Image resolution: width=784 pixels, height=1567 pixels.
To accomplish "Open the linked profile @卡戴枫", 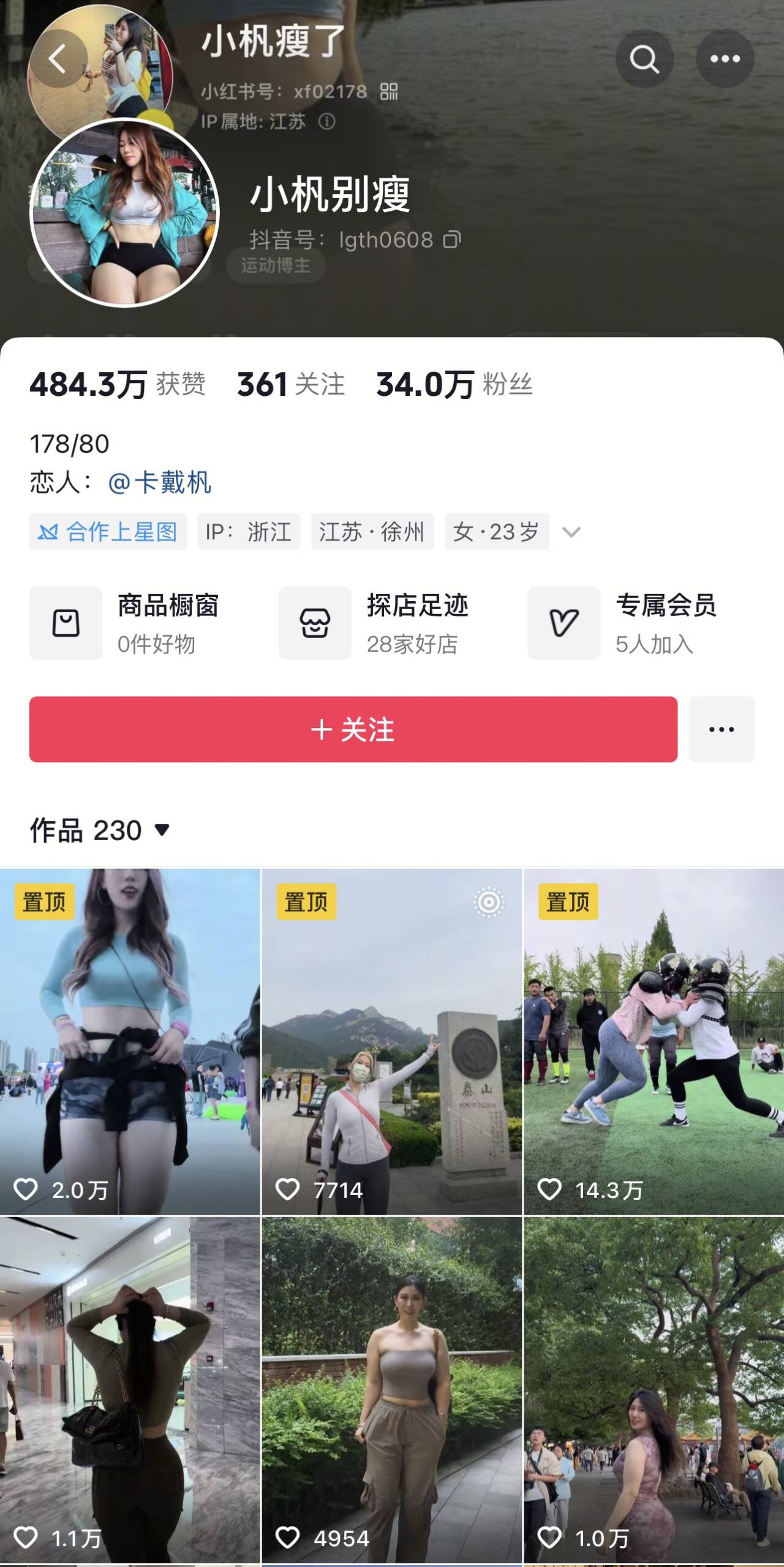I will [x=159, y=482].
